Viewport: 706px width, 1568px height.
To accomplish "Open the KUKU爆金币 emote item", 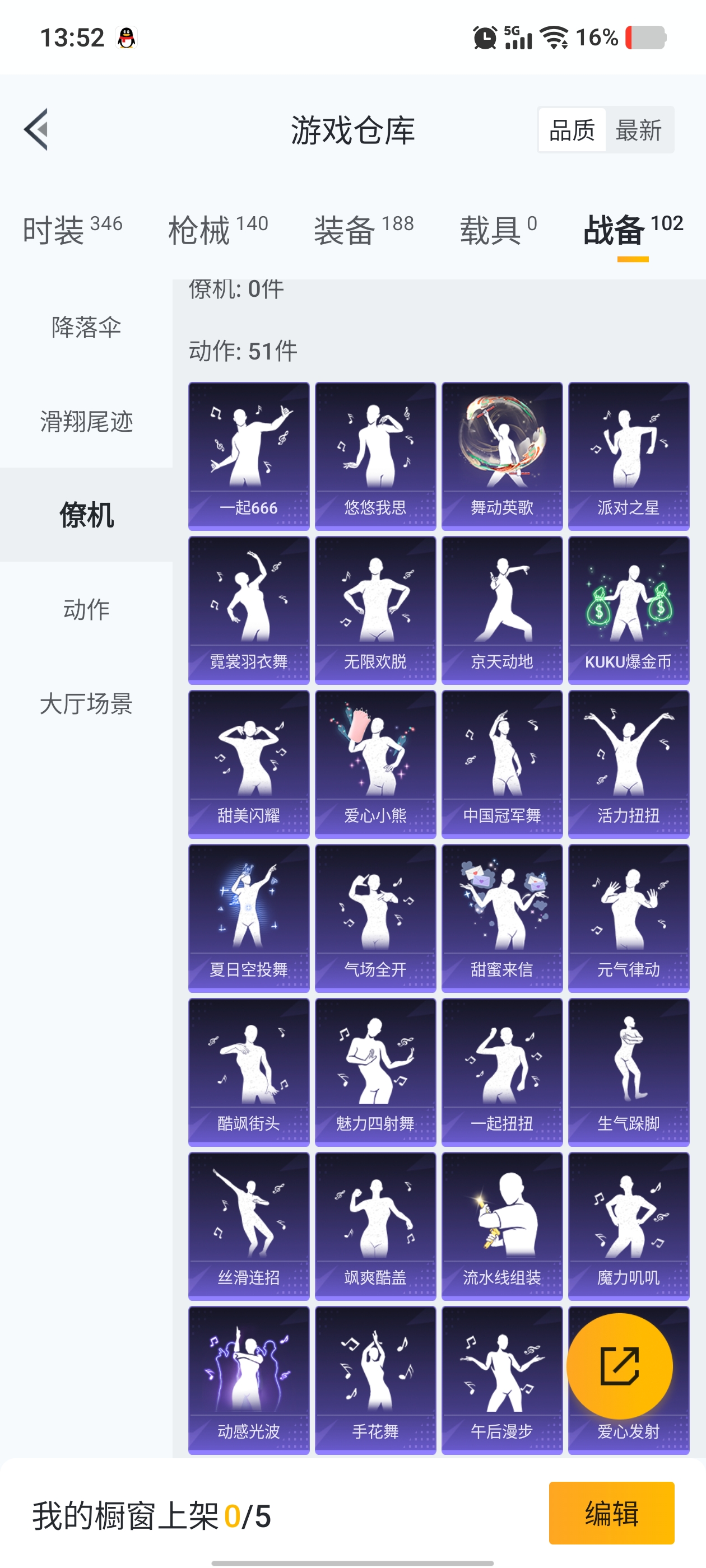I will [628, 609].
